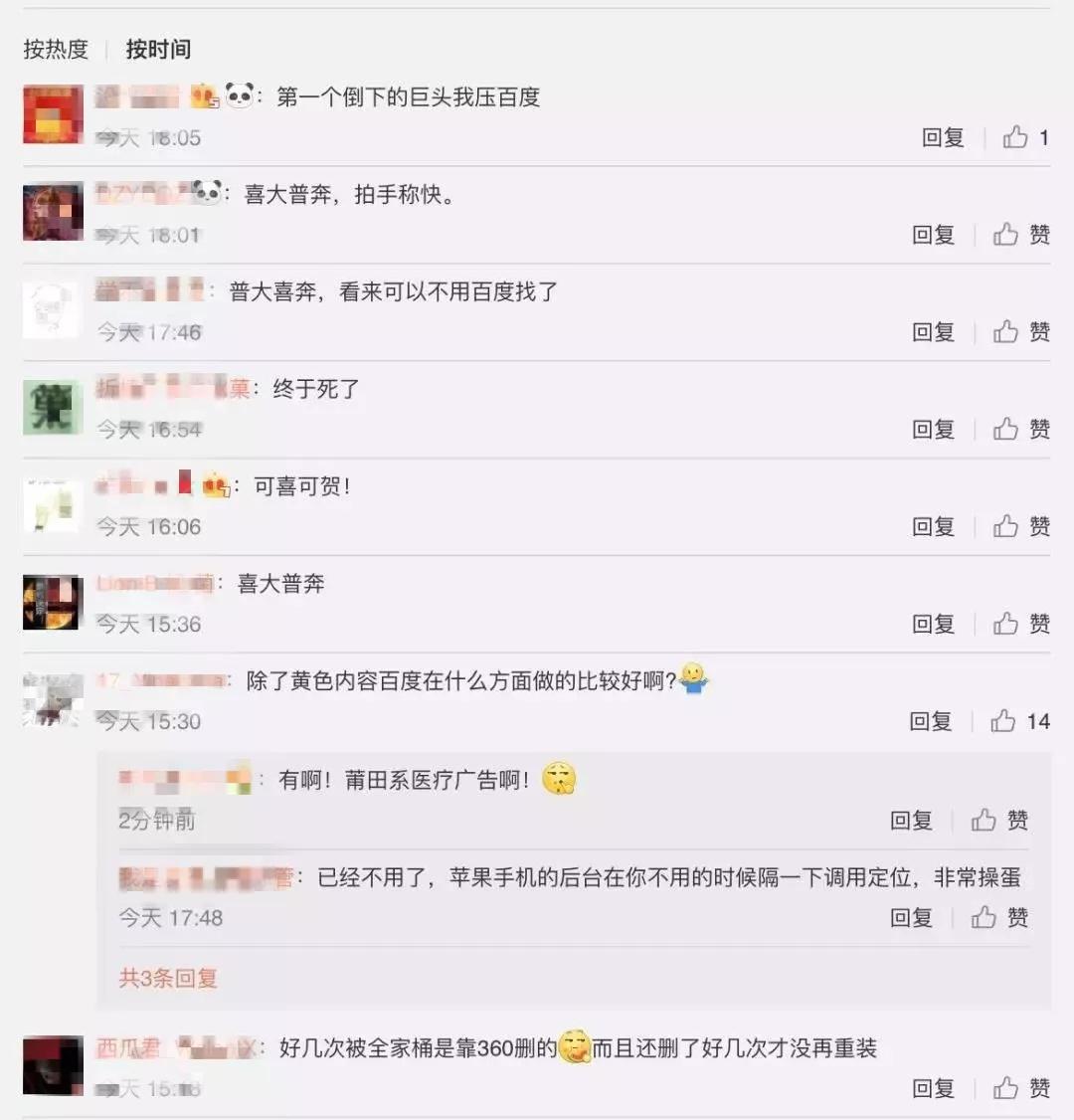Expand 共3条回复 to view all replies

click(x=168, y=979)
